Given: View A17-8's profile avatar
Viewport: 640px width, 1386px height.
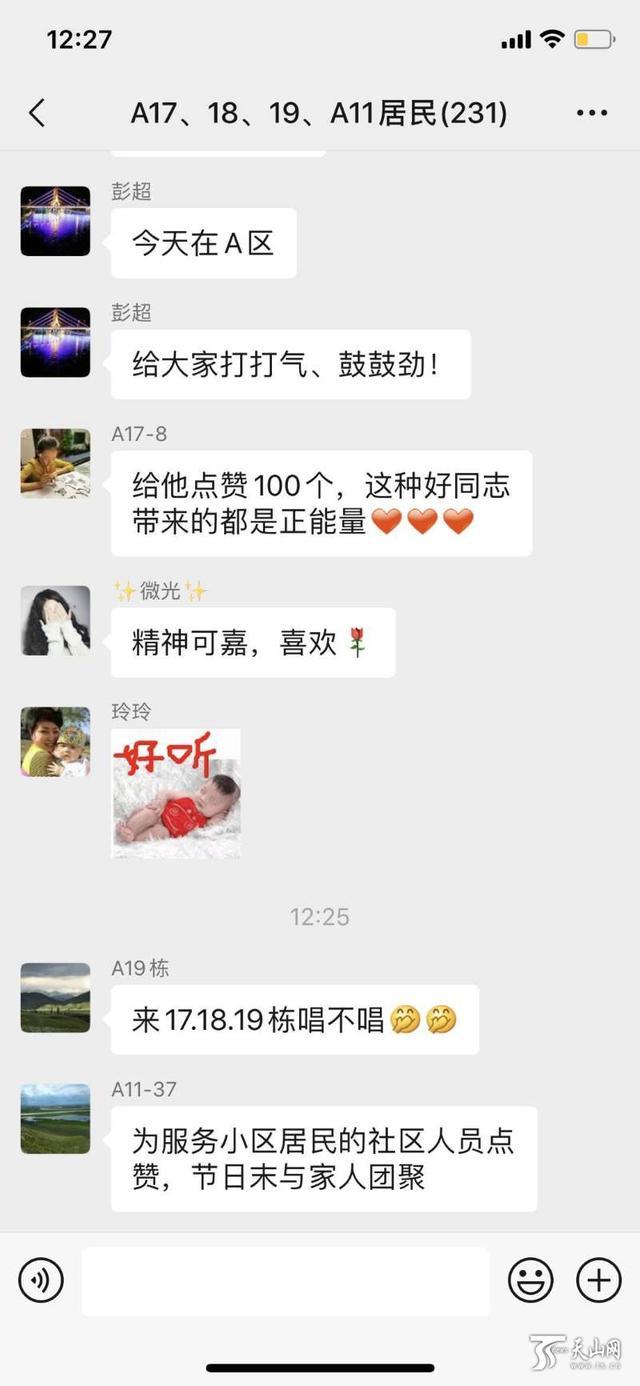Looking at the screenshot, I should click(55, 463).
